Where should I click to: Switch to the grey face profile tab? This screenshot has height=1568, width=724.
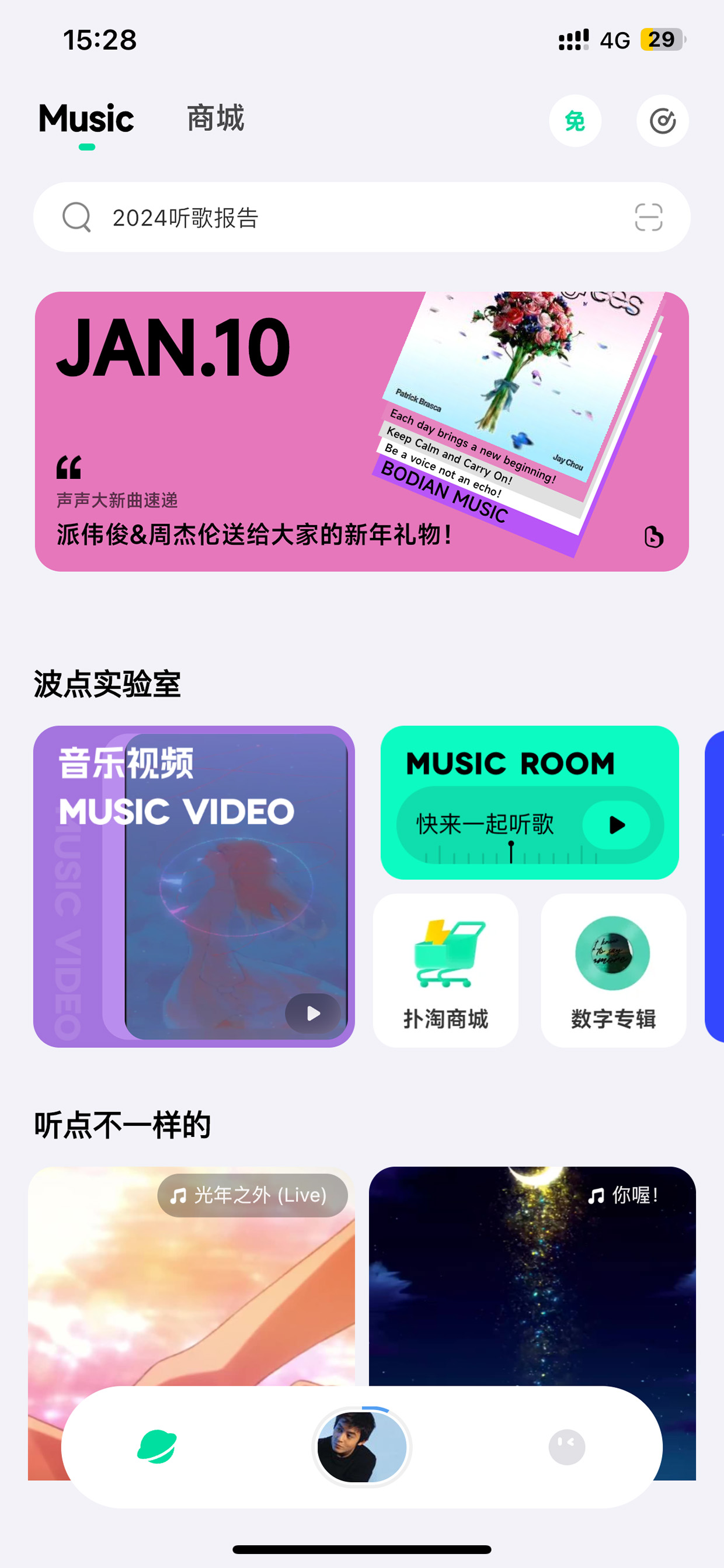566,1447
